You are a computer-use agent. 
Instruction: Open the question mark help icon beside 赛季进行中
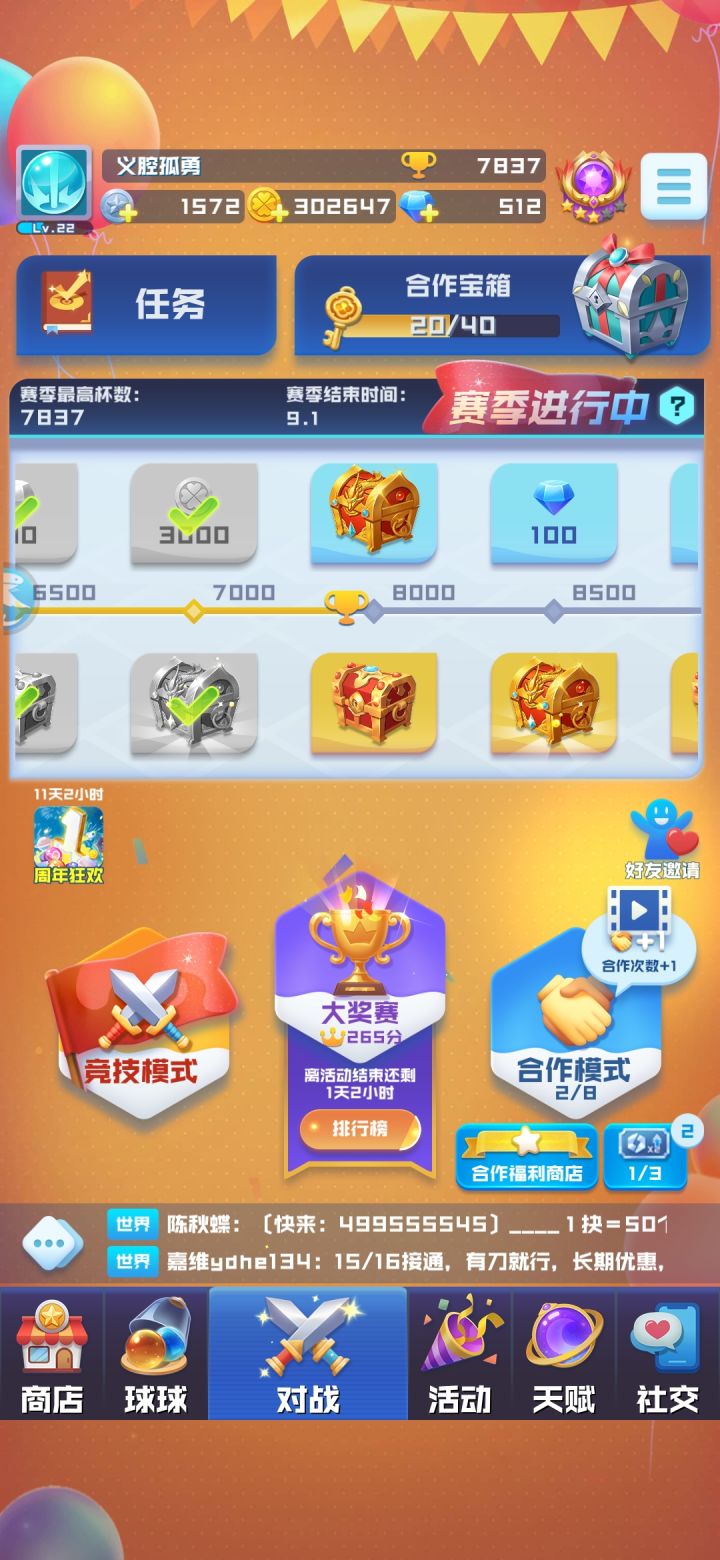click(676, 406)
